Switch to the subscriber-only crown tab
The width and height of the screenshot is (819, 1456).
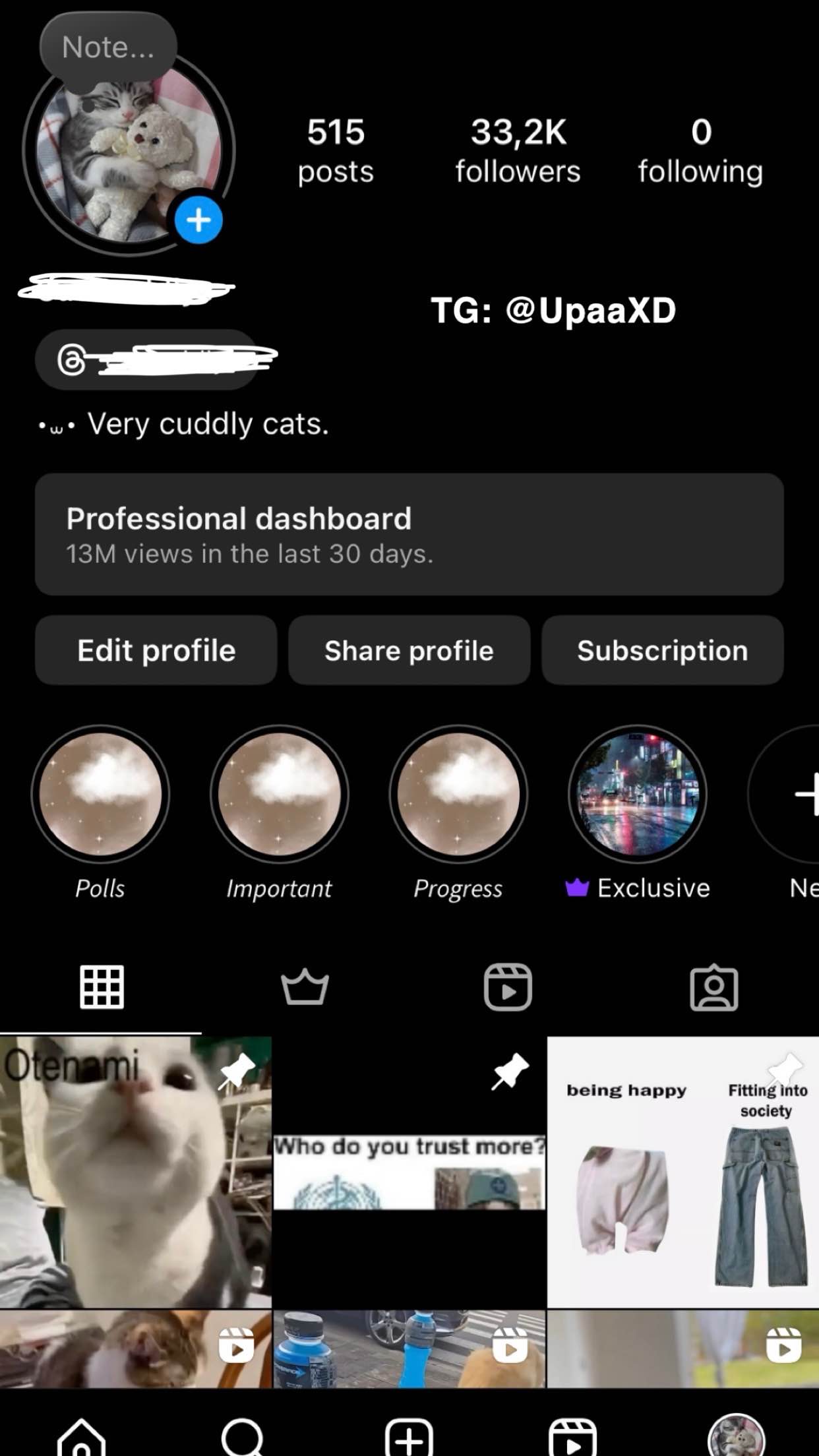[x=305, y=987]
